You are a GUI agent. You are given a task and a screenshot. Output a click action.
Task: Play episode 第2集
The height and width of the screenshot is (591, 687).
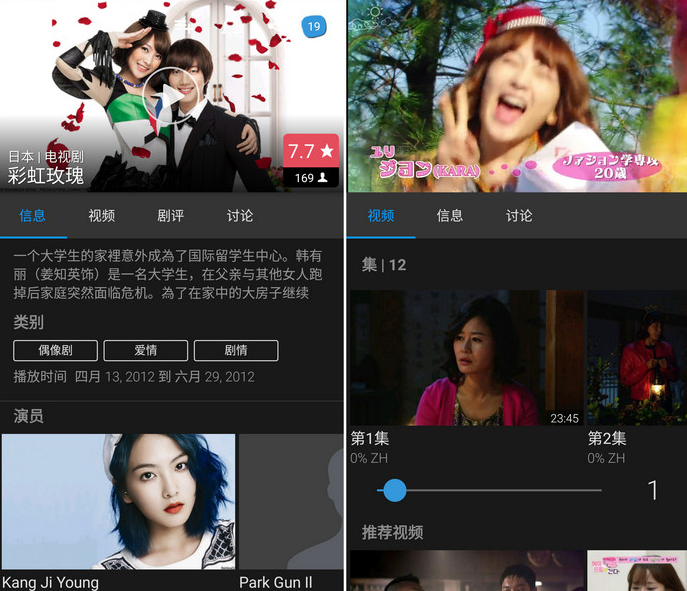[x=636, y=358]
